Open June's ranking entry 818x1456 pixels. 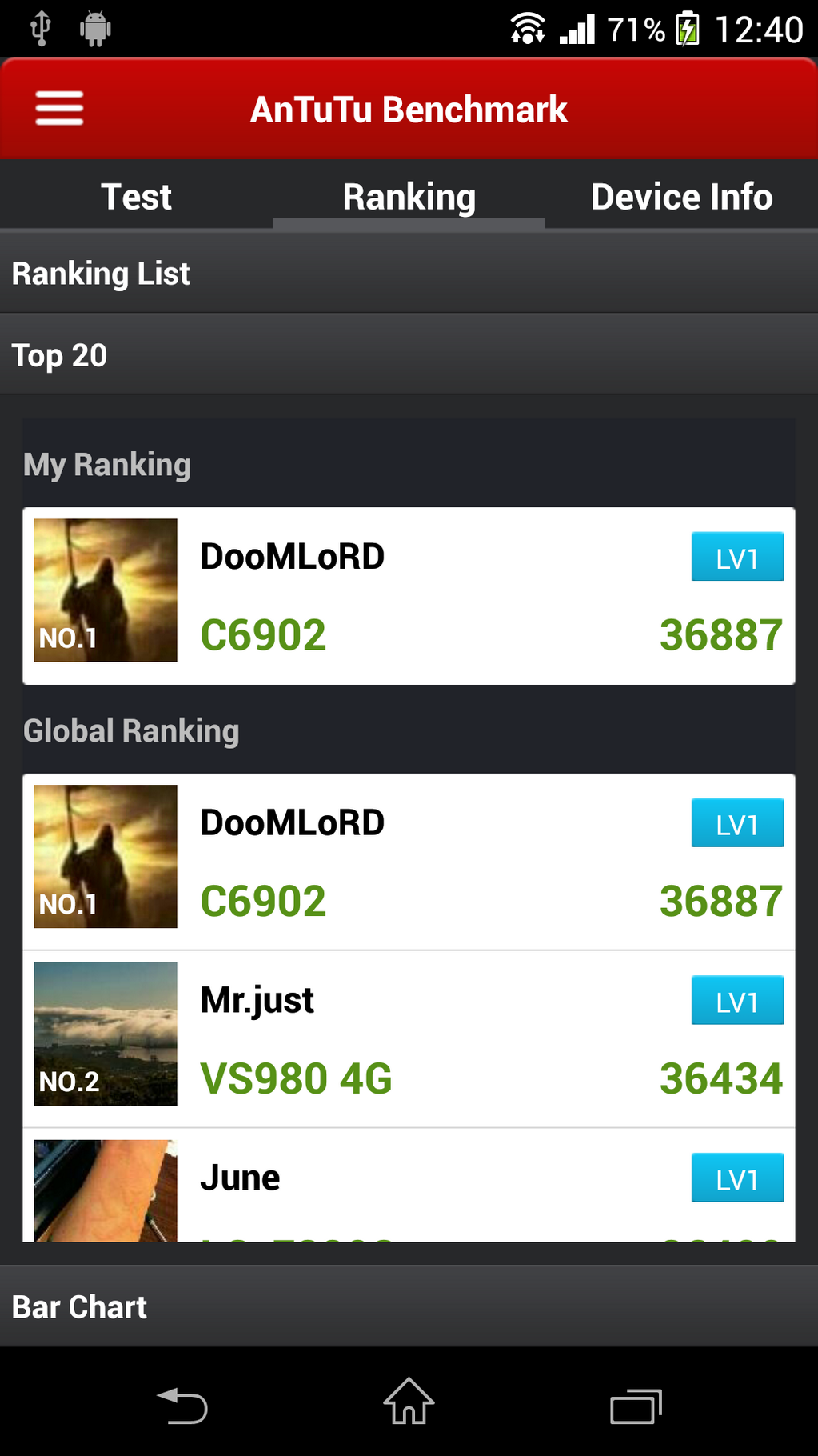409,1186
